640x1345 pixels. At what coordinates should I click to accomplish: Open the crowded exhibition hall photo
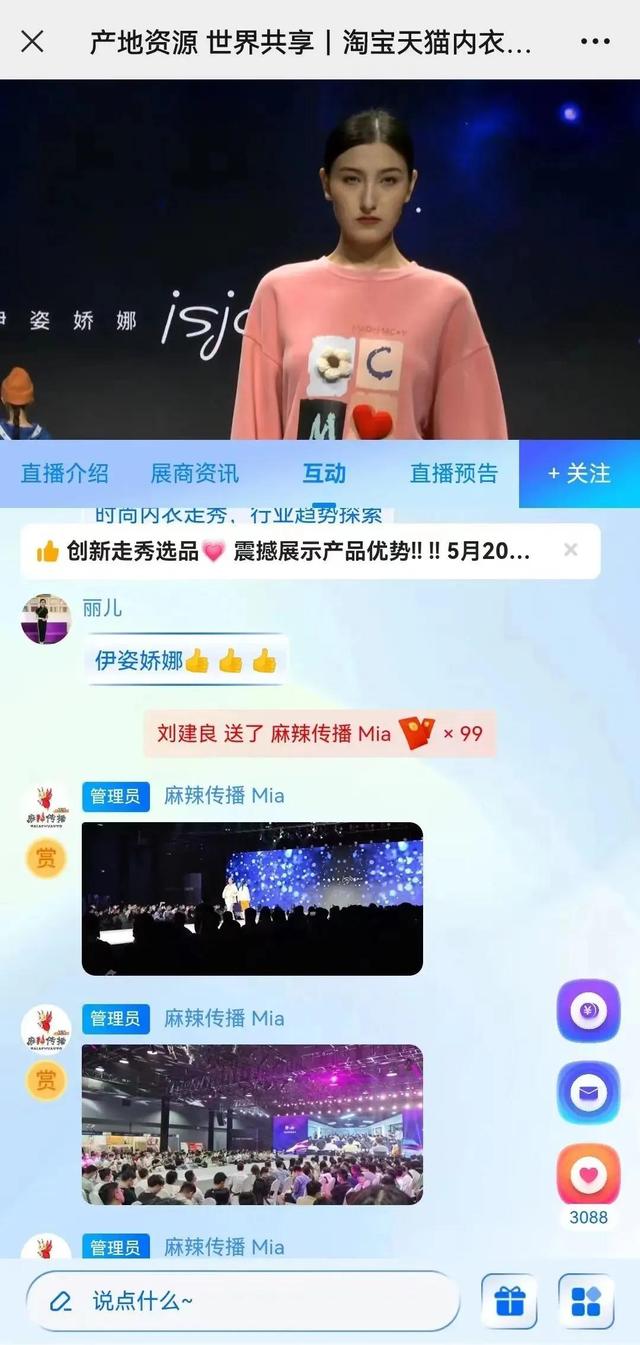252,1124
